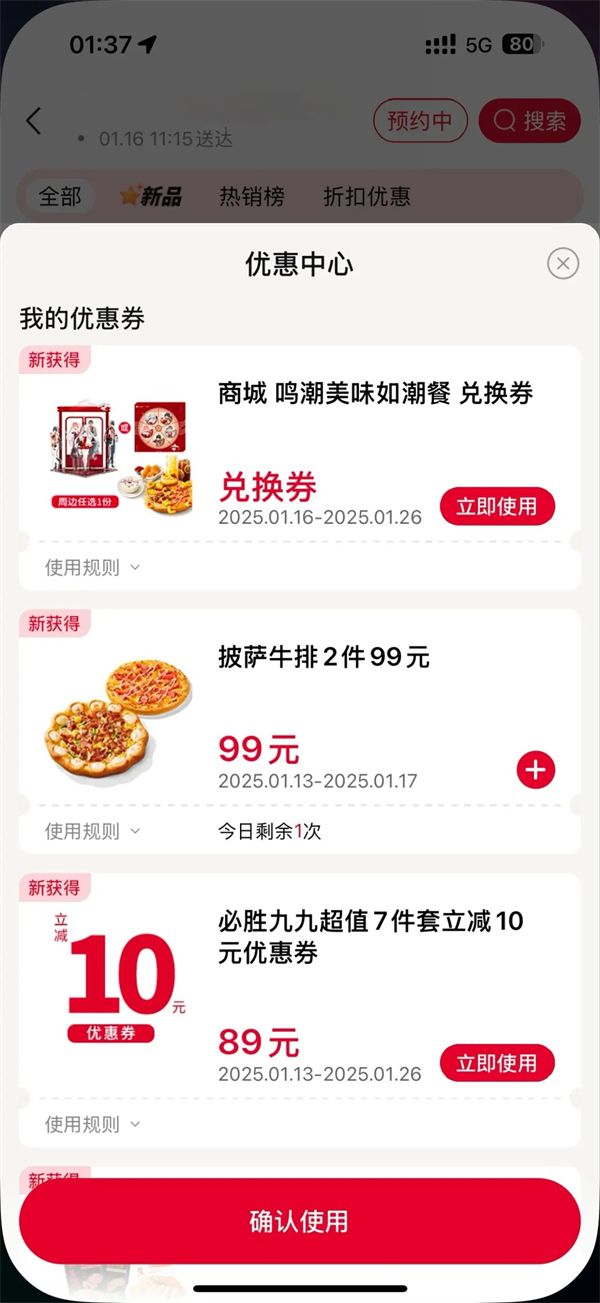Switch to the 全部 tab
The image size is (600, 1303).
[x=60, y=196]
